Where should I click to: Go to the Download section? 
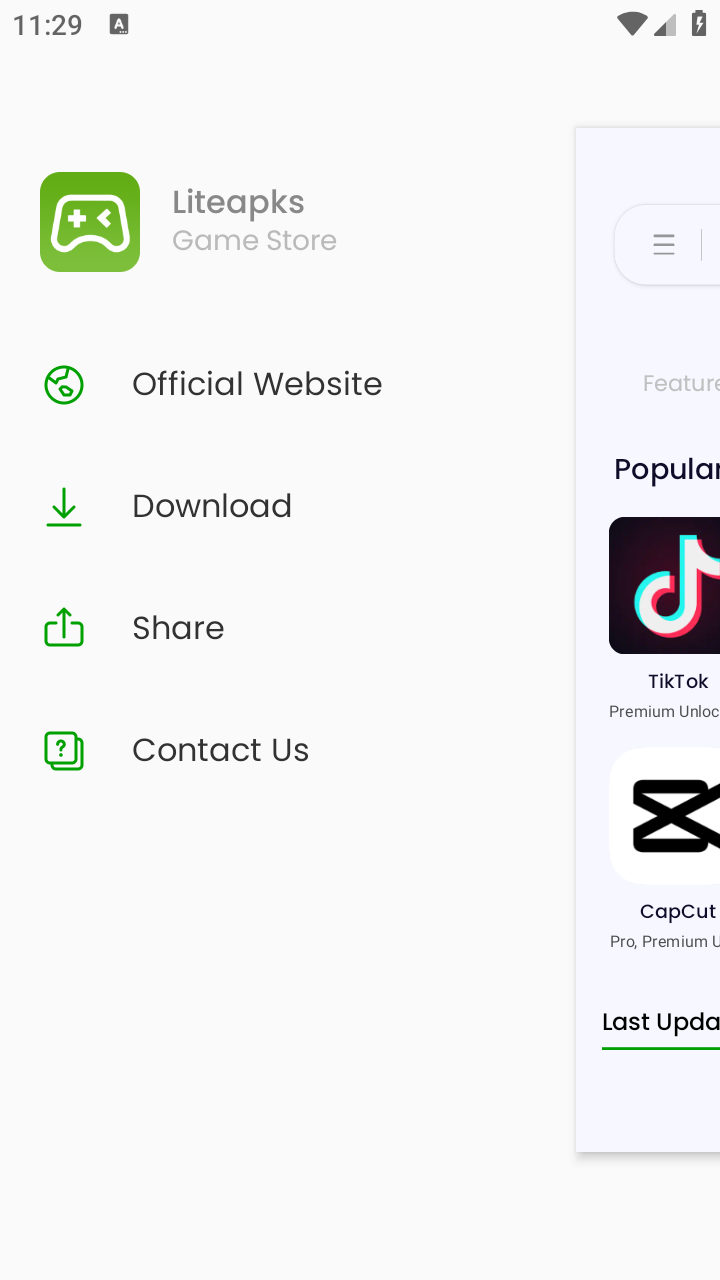click(211, 506)
